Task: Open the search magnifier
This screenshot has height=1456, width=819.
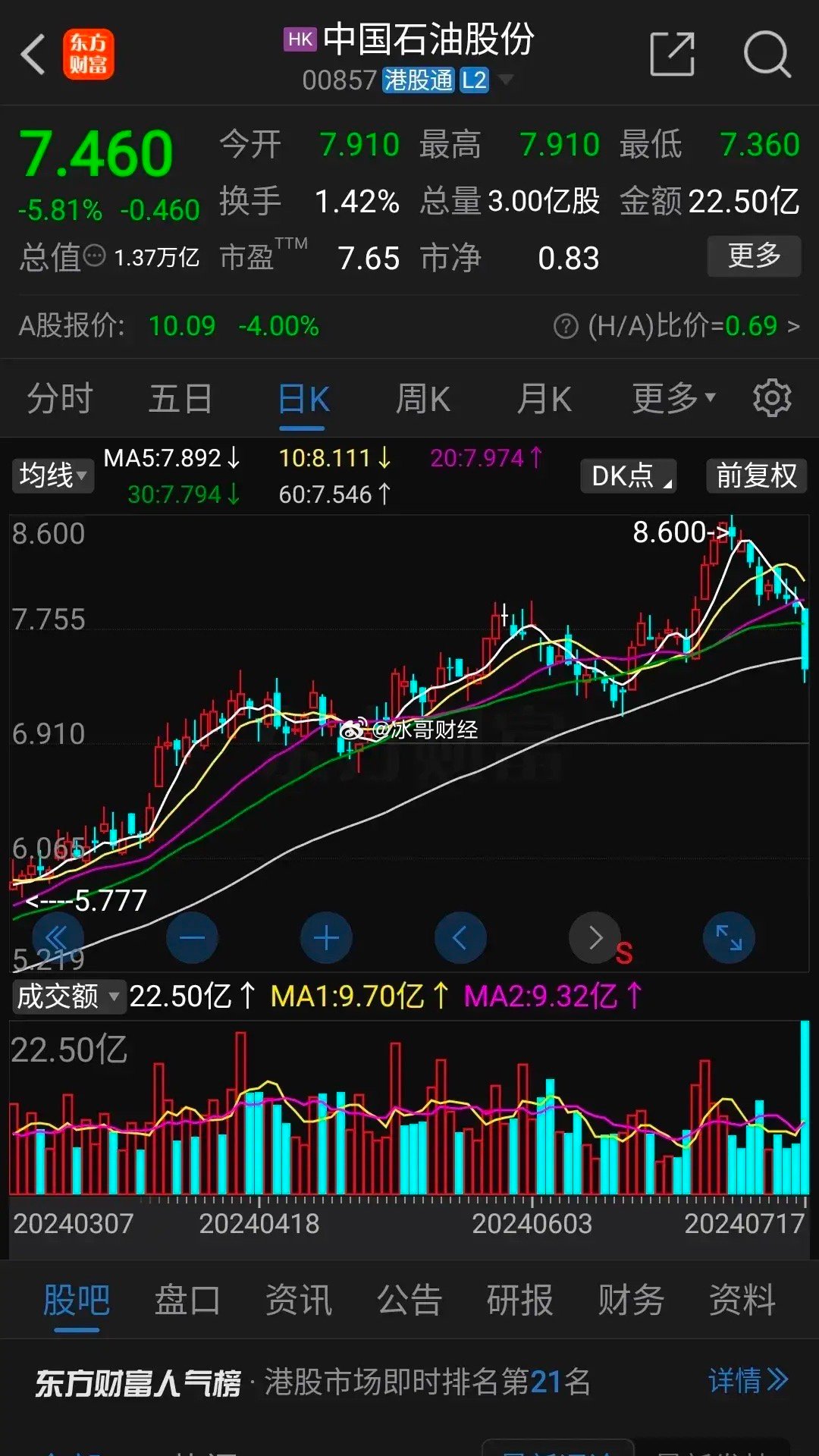Action: click(x=767, y=55)
